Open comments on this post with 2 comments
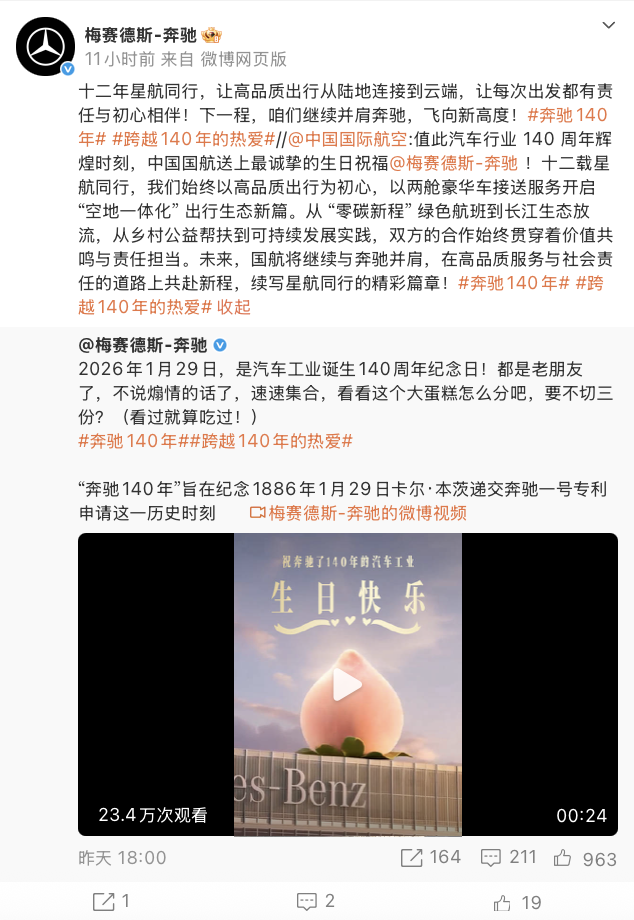This screenshot has width=634, height=920. pyautogui.click(x=315, y=901)
